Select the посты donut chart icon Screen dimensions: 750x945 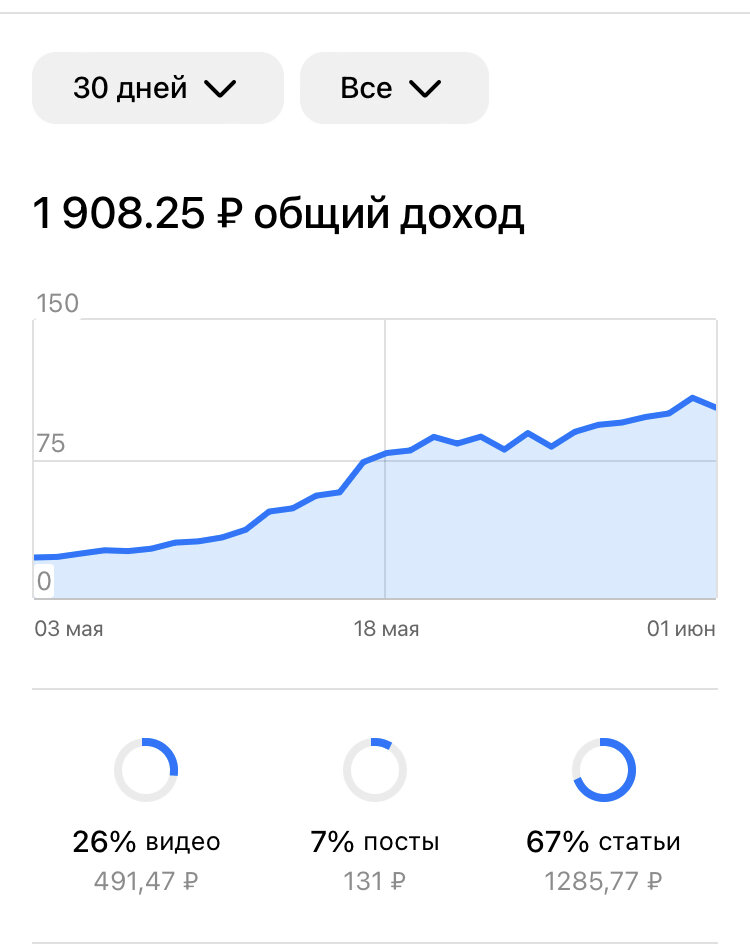[x=375, y=768]
